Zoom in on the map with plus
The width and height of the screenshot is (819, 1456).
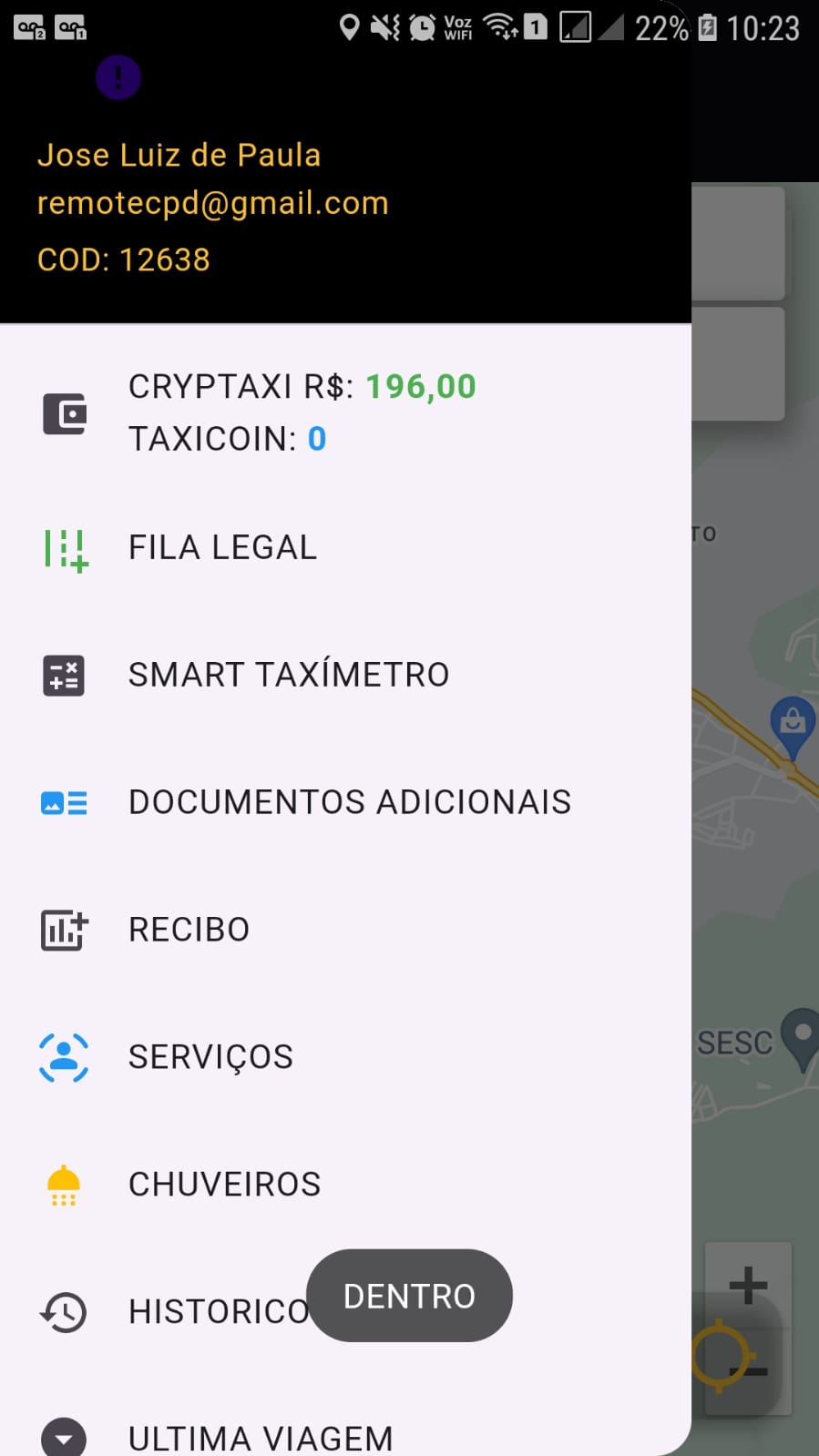click(748, 1284)
